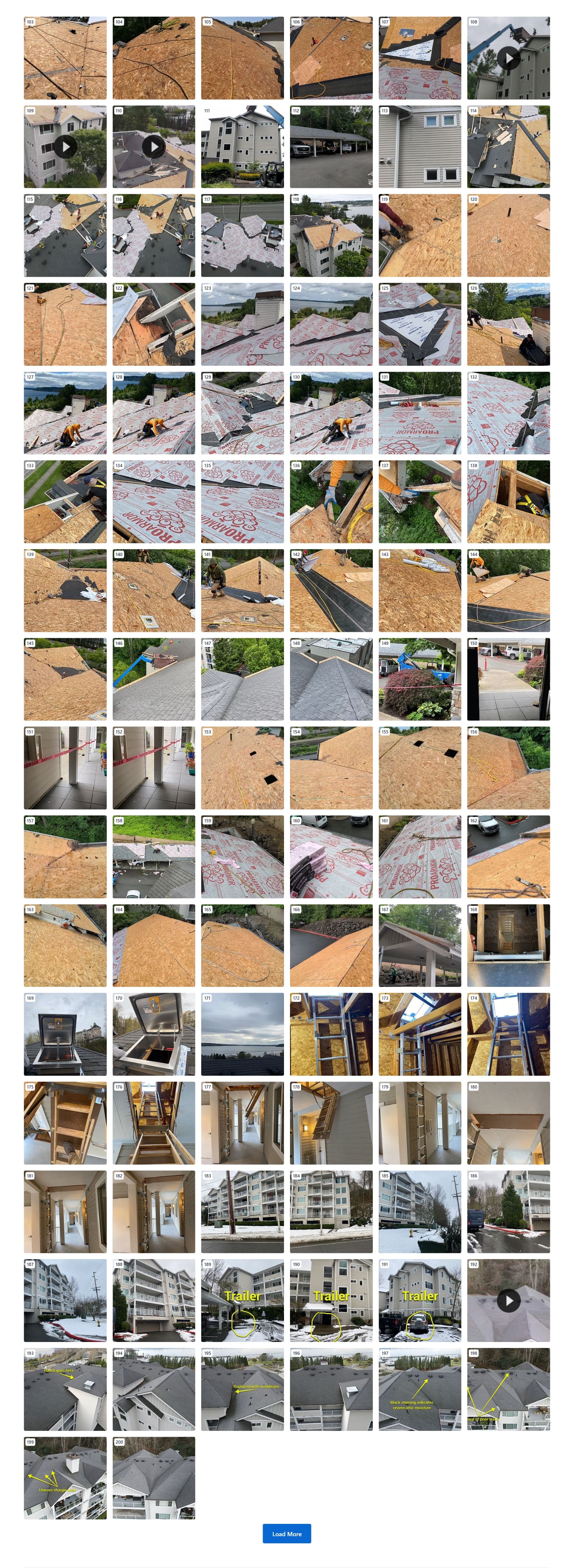View photo 151 with danger tape
The height and width of the screenshot is (1568, 574).
[x=65, y=768]
